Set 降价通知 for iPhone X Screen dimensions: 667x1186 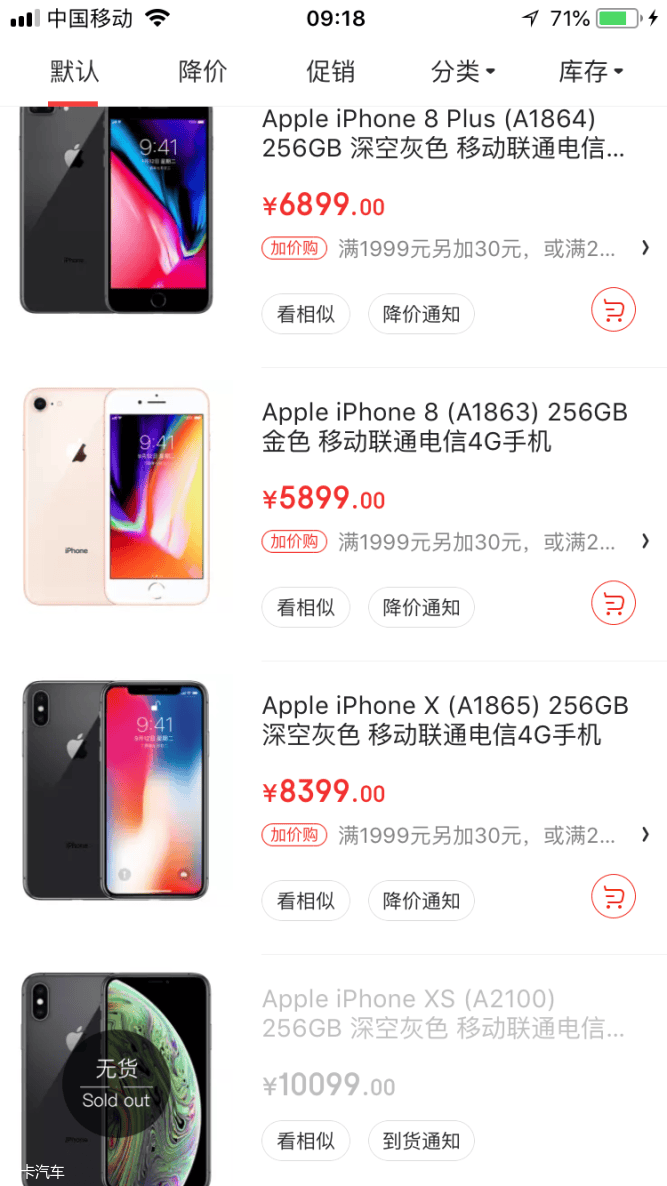(421, 901)
